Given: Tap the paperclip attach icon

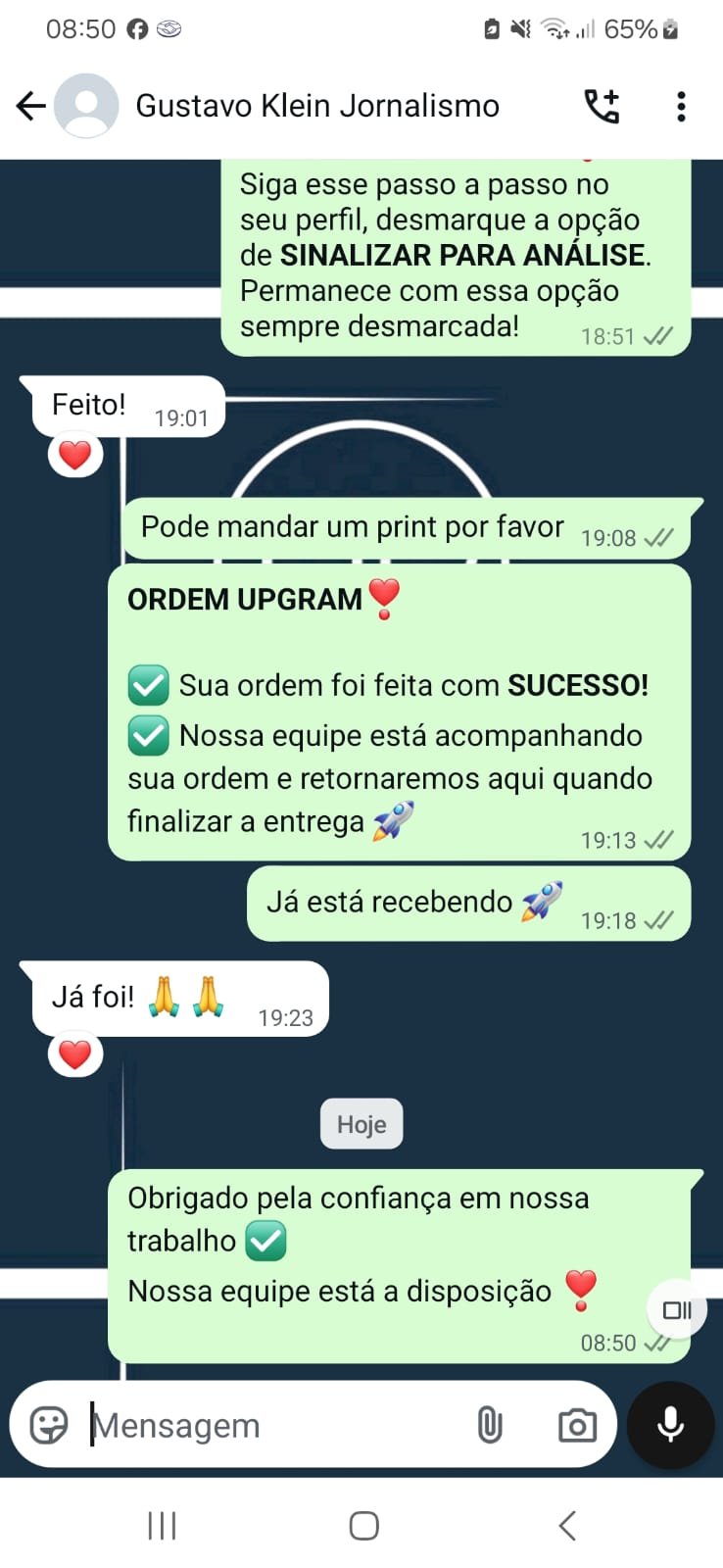Looking at the screenshot, I should point(490,1425).
